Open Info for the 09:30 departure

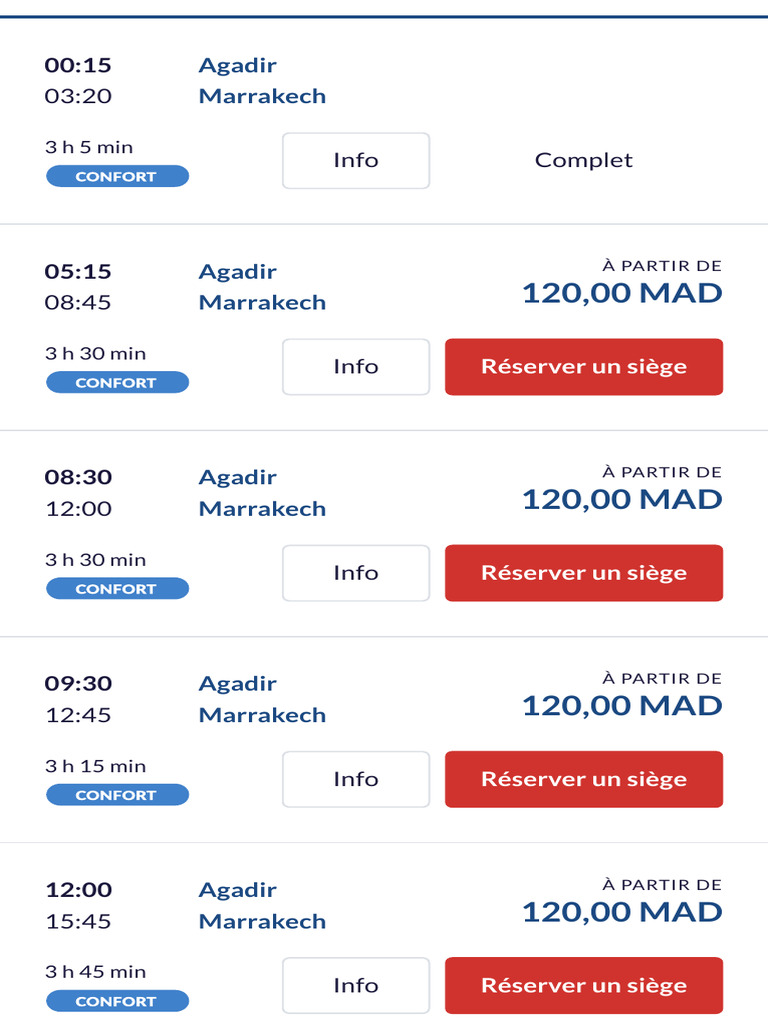(x=356, y=780)
